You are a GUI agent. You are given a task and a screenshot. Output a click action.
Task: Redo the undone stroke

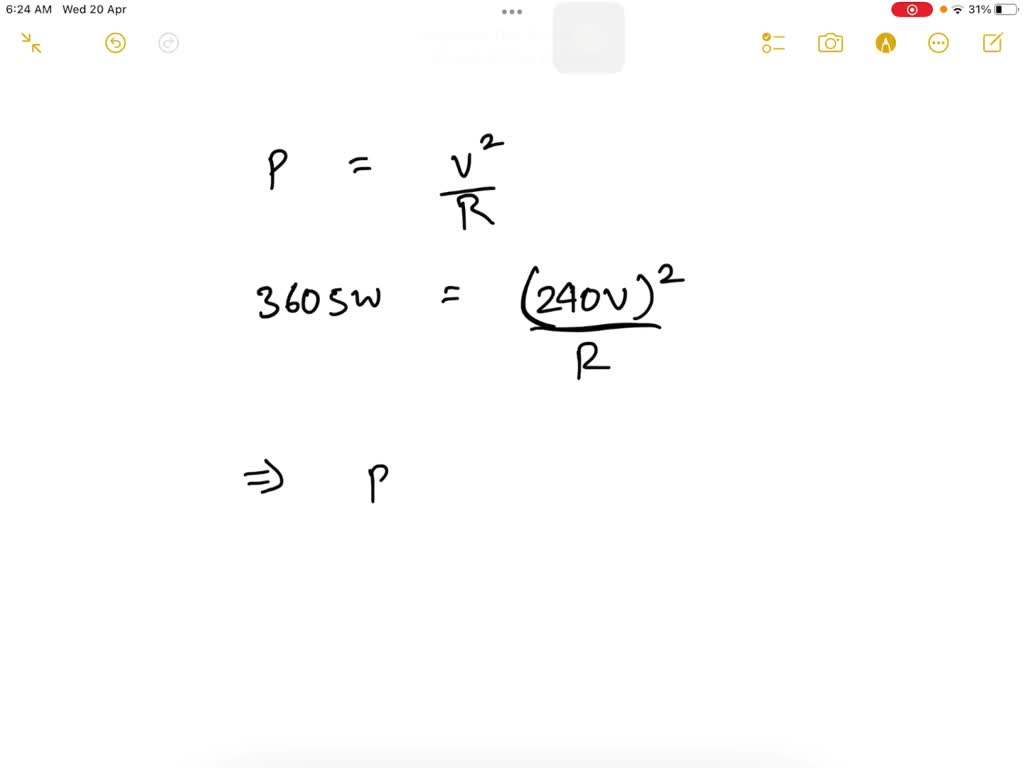click(x=169, y=43)
